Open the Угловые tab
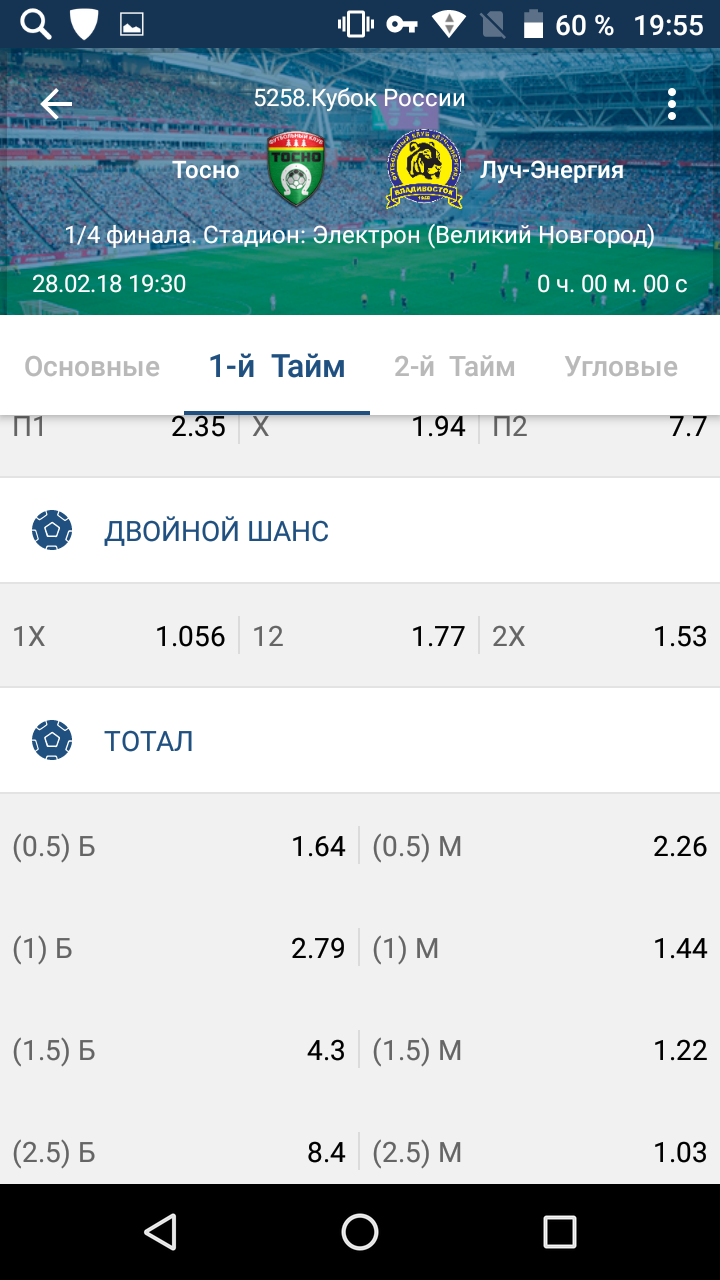Image resolution: width=720 pixels, height=1280 pixels. point(621,367)
